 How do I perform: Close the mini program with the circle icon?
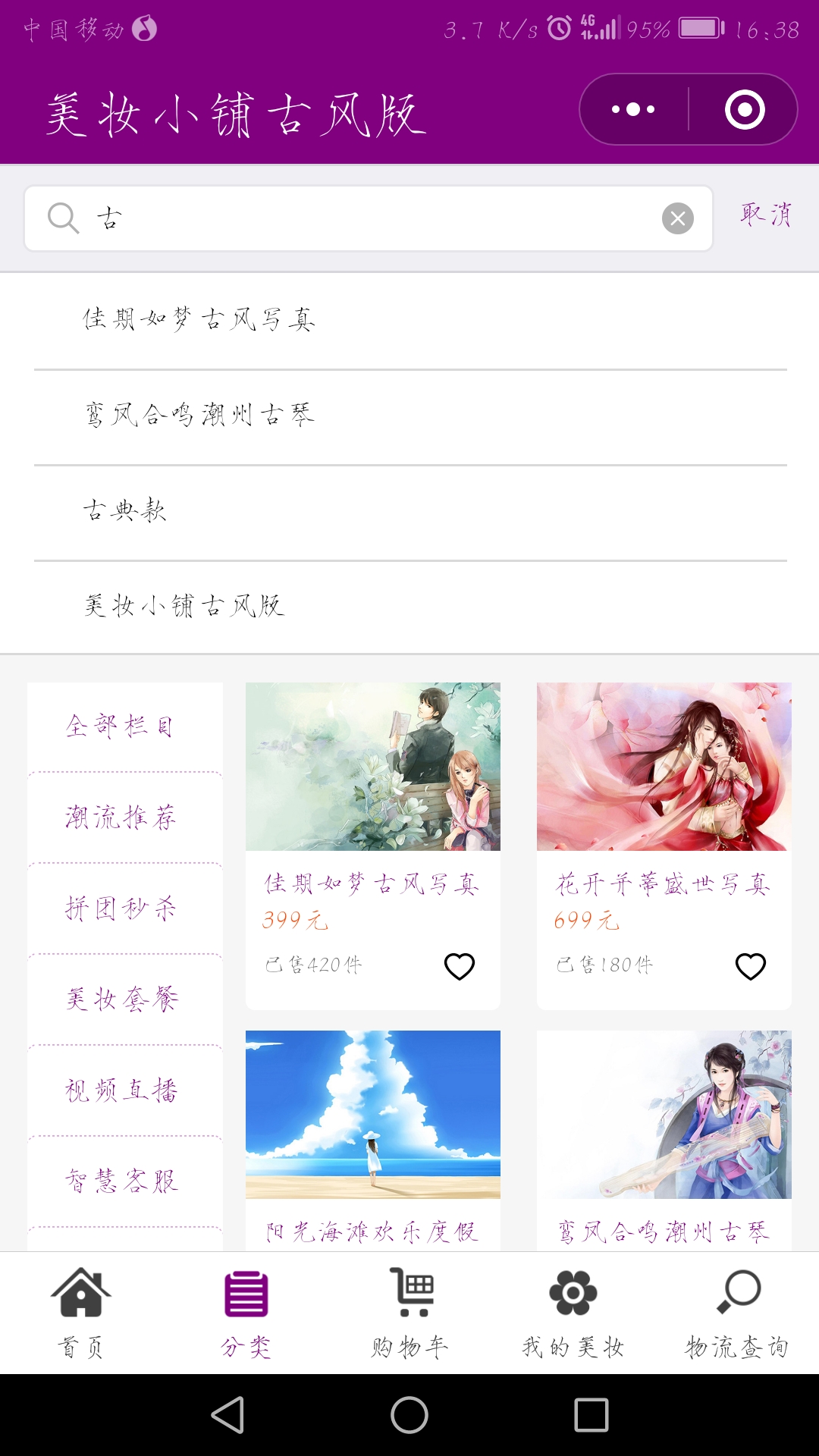pyautogui.click(x=745, y=109)
